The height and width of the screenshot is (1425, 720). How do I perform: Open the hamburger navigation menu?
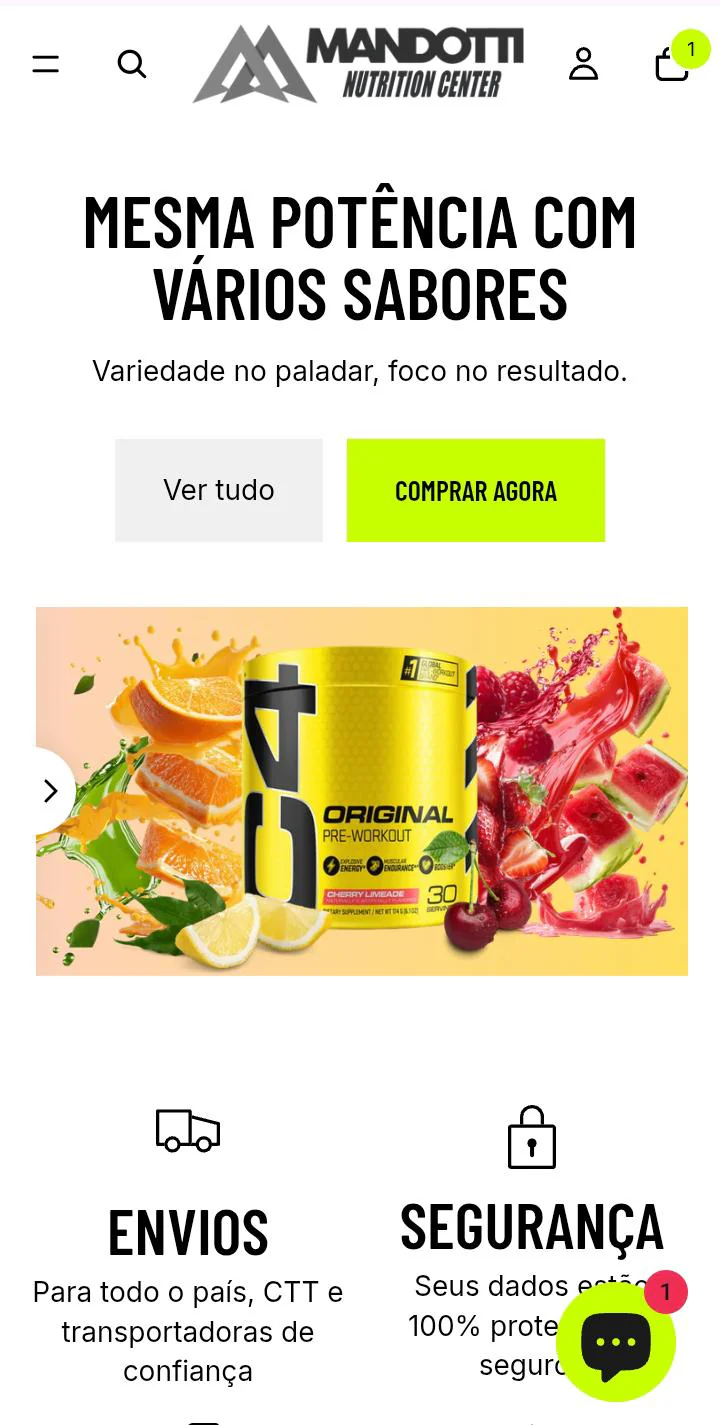click(45, 64)
